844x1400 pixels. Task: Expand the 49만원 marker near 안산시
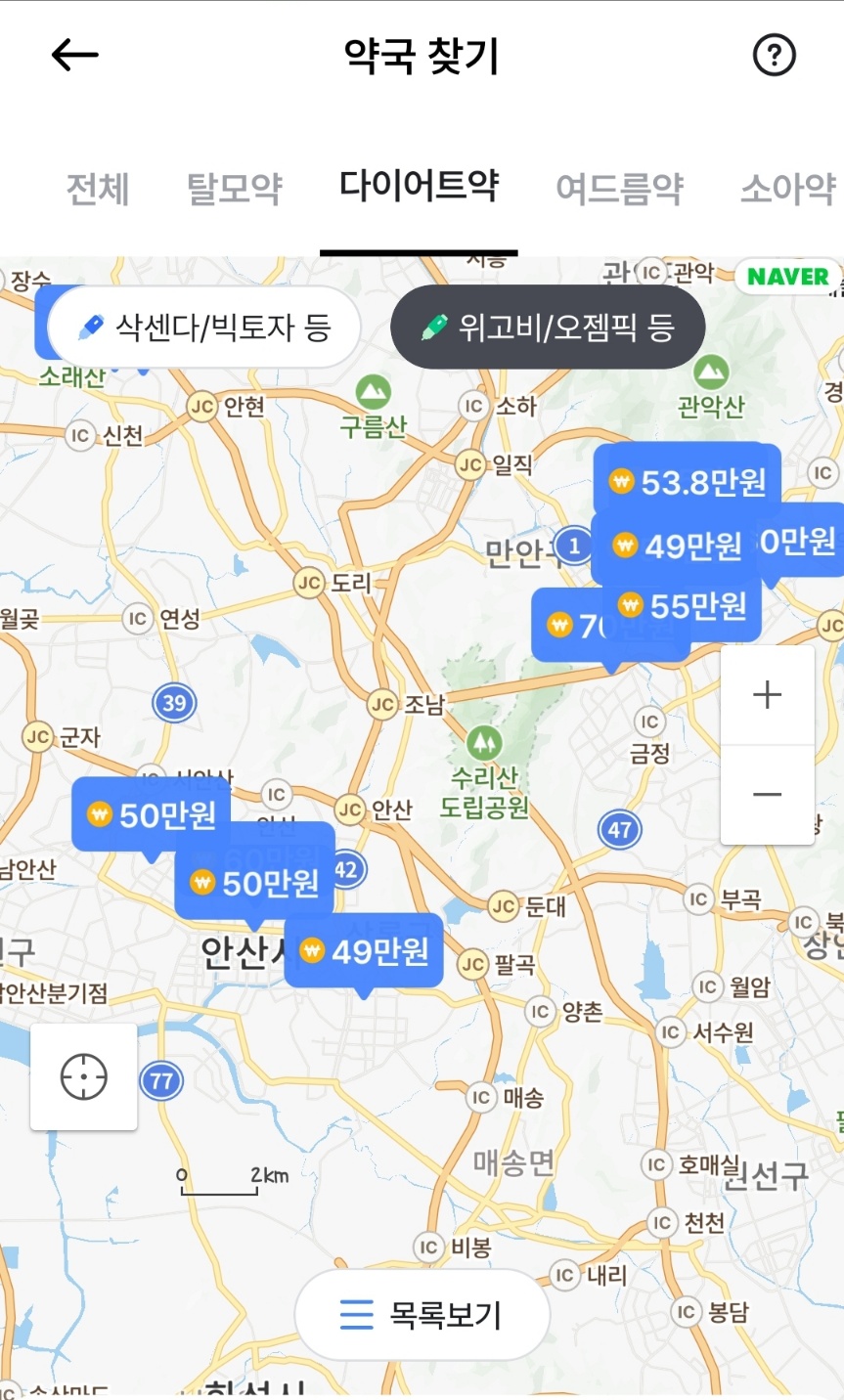[x=366, y=949]
